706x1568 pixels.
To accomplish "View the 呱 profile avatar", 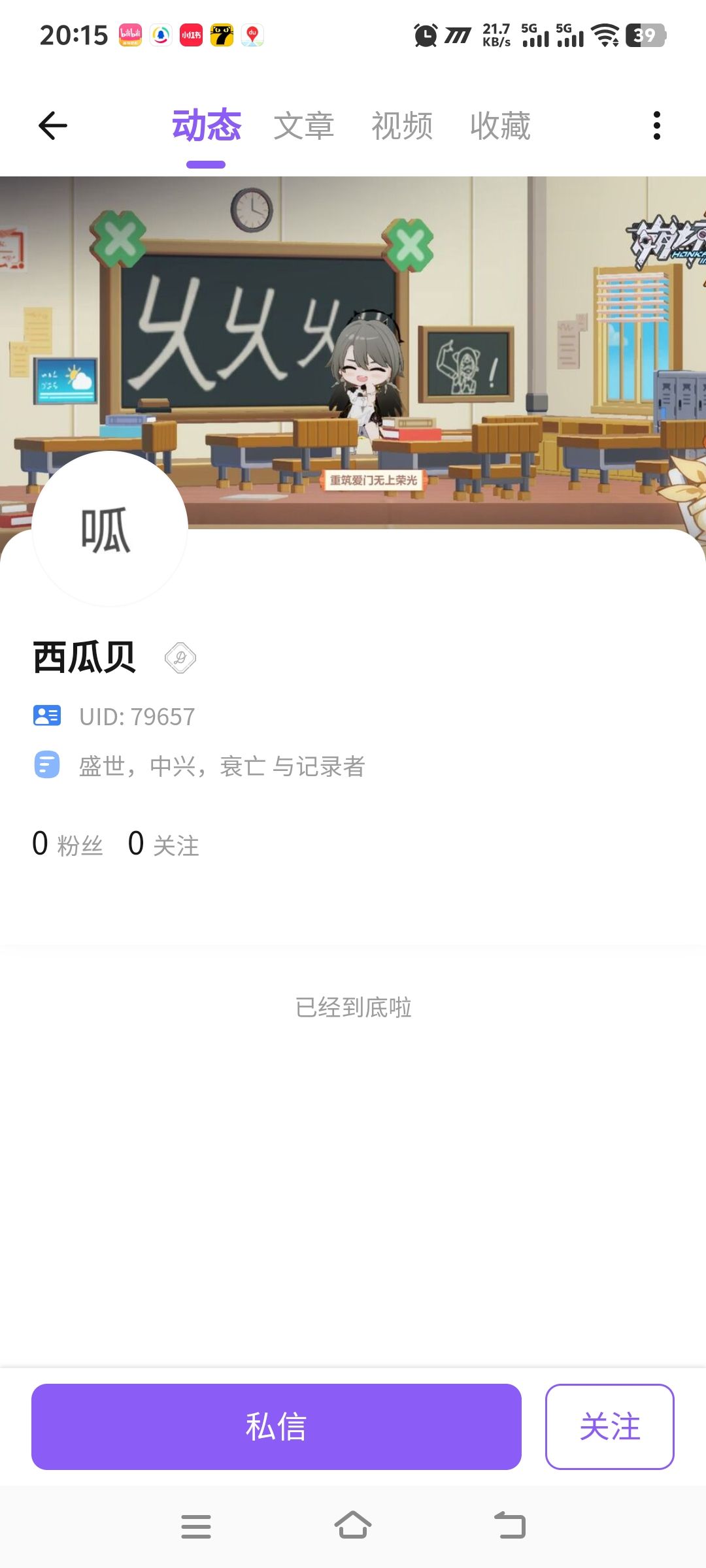I will tap(109, 529).
